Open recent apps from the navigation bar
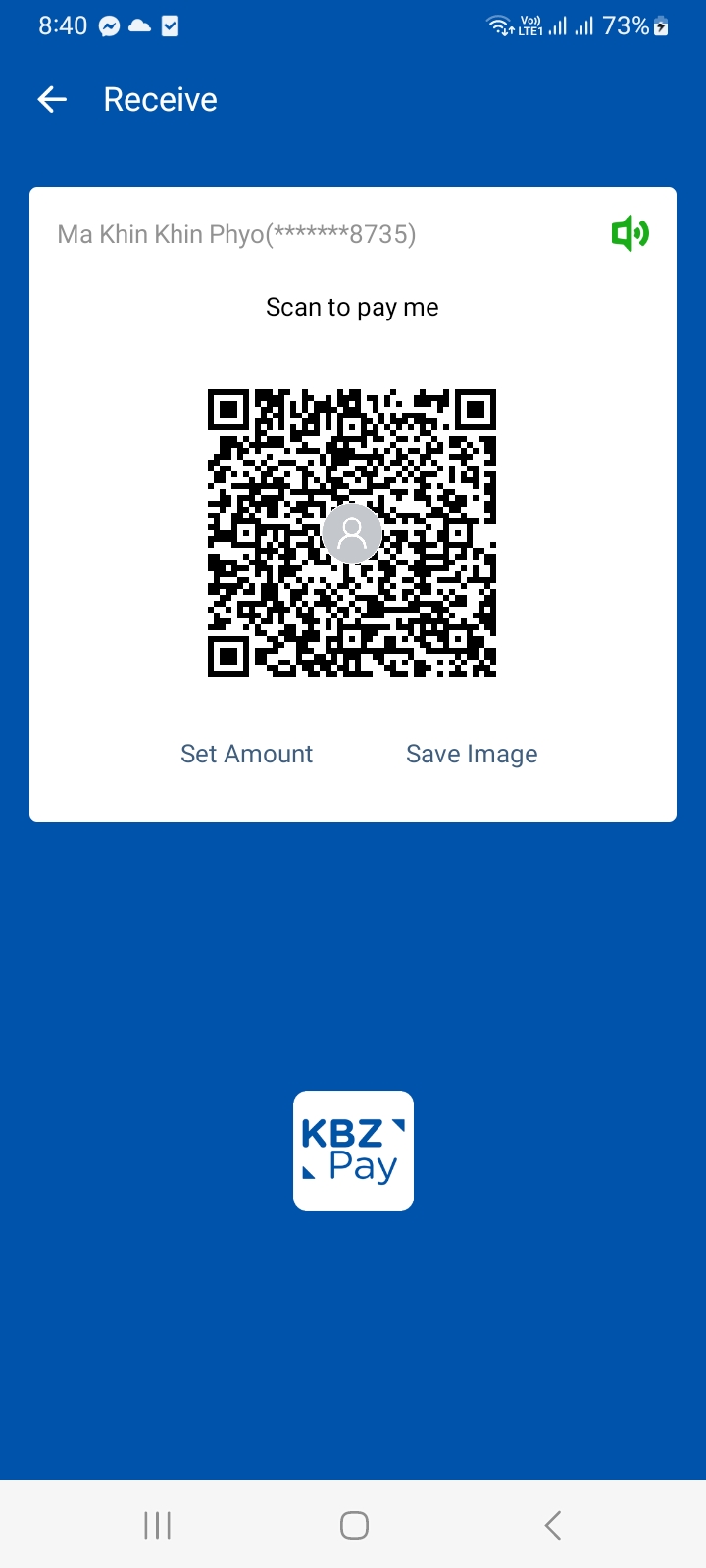 (x=157, y=1525)
